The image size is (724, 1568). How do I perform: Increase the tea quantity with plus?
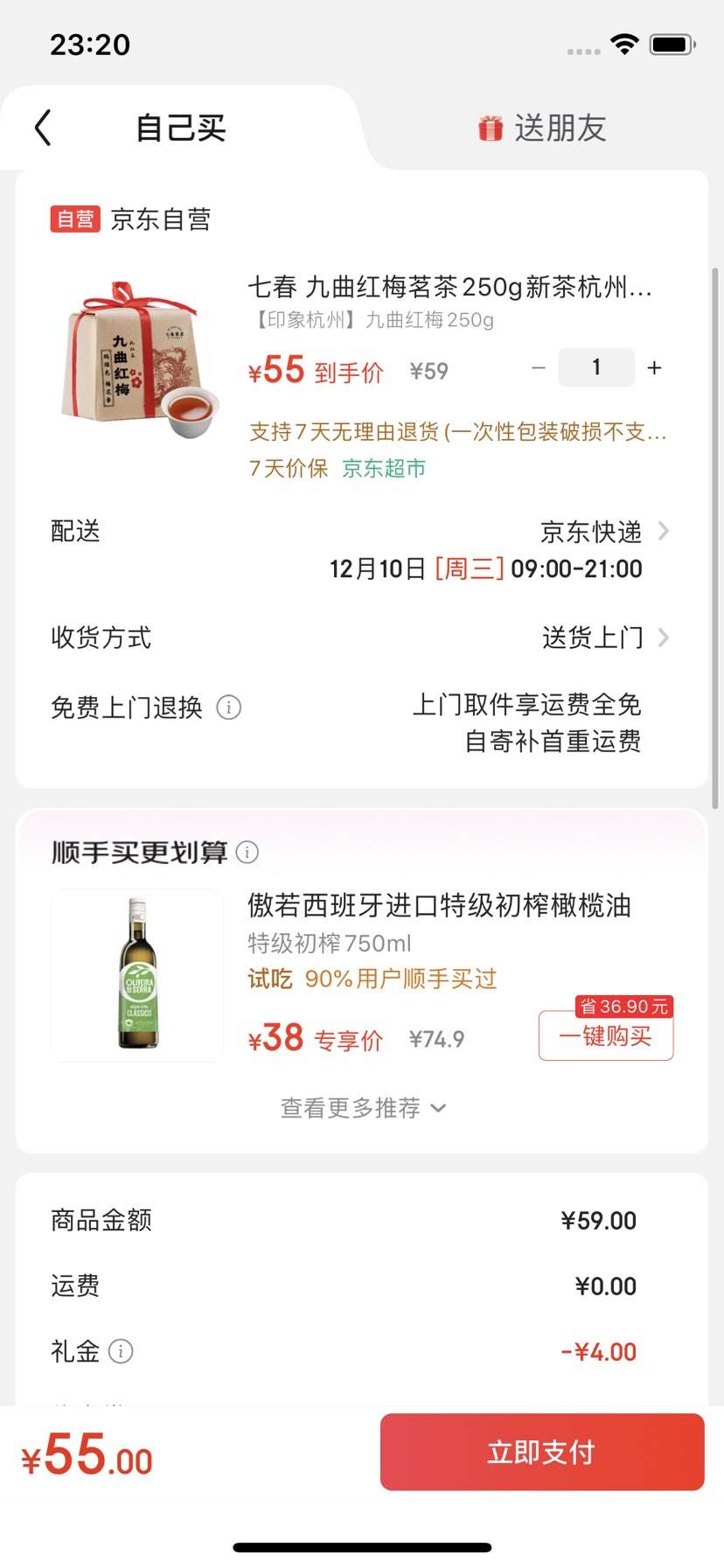(x=654, y=368)
